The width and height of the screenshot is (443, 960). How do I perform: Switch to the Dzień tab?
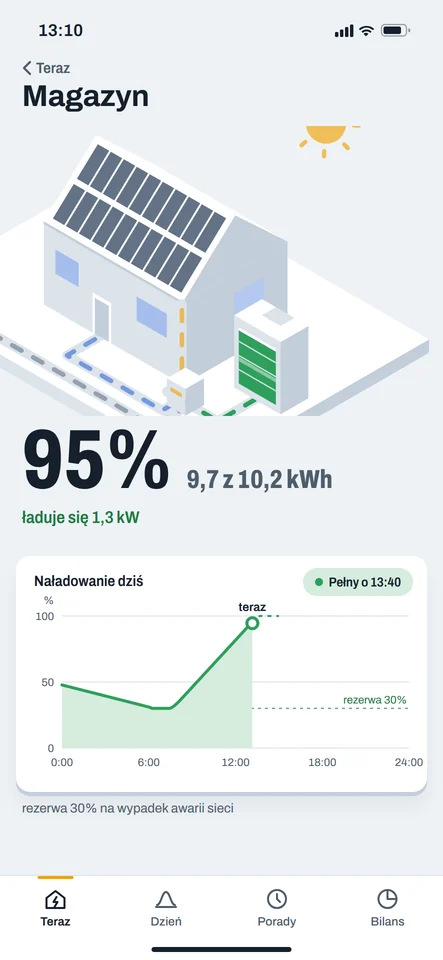point(166,908)
